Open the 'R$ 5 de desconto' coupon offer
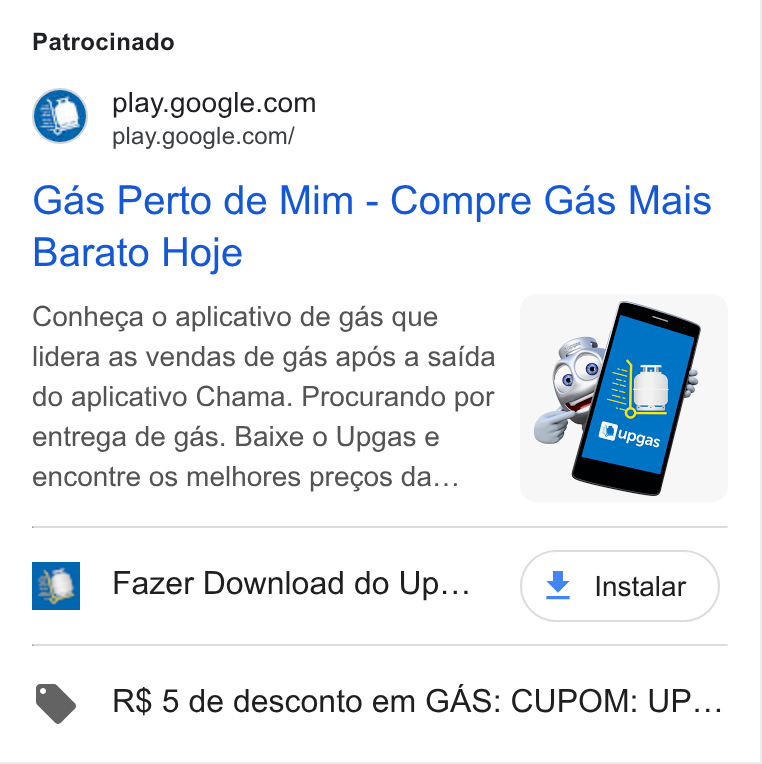Screen dimensions: 762x764 pos(380,704)
